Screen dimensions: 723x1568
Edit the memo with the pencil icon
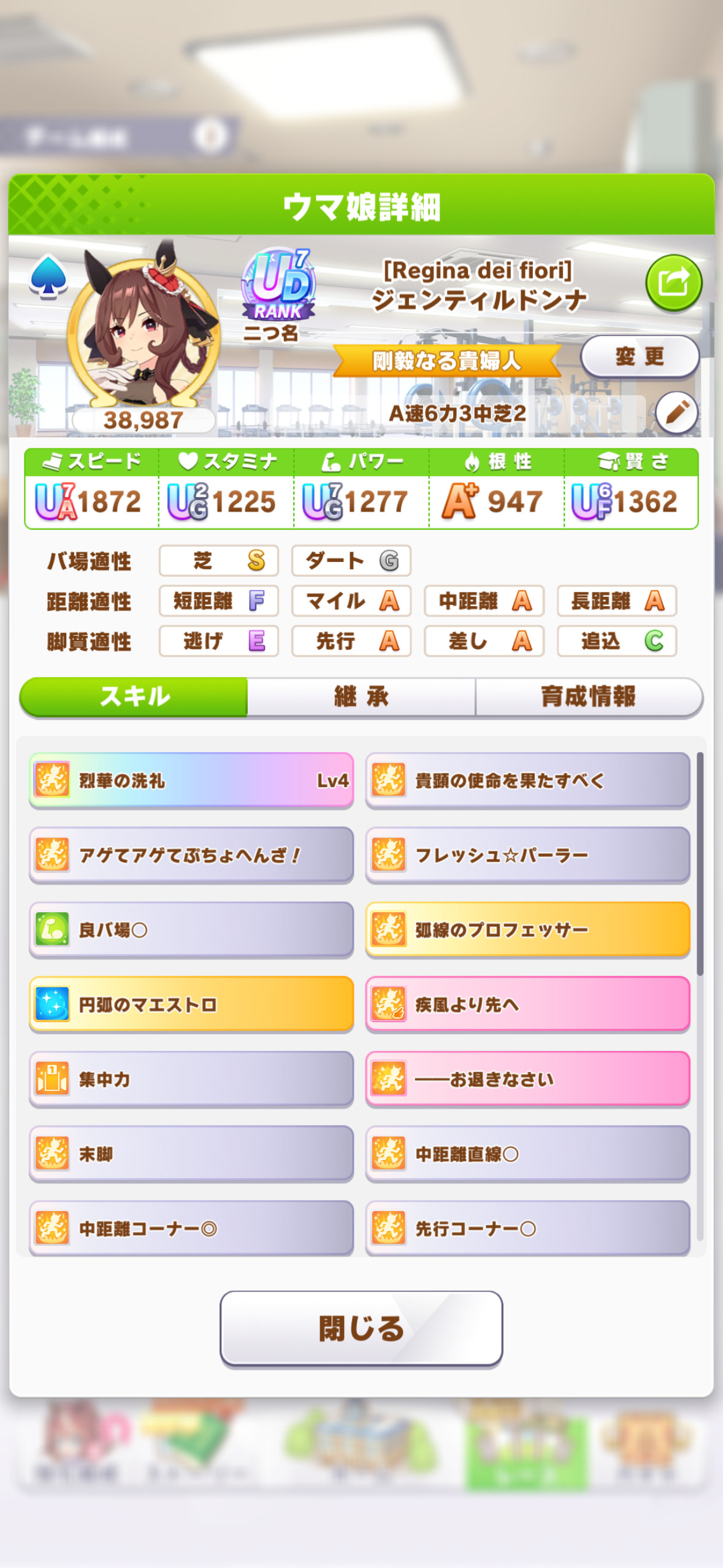[676, 412]
